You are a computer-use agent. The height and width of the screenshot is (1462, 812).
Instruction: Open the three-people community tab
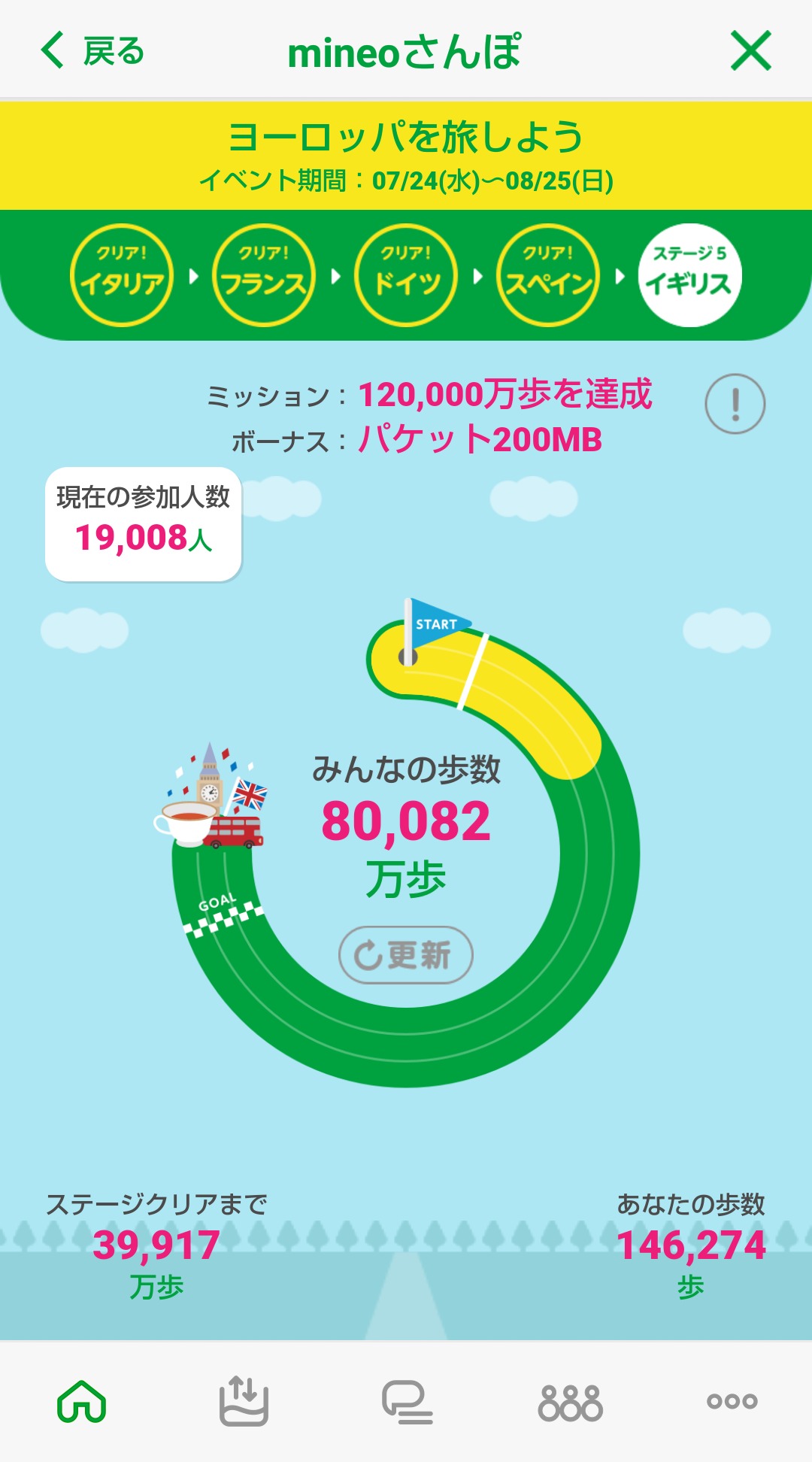click(570, 1402)
